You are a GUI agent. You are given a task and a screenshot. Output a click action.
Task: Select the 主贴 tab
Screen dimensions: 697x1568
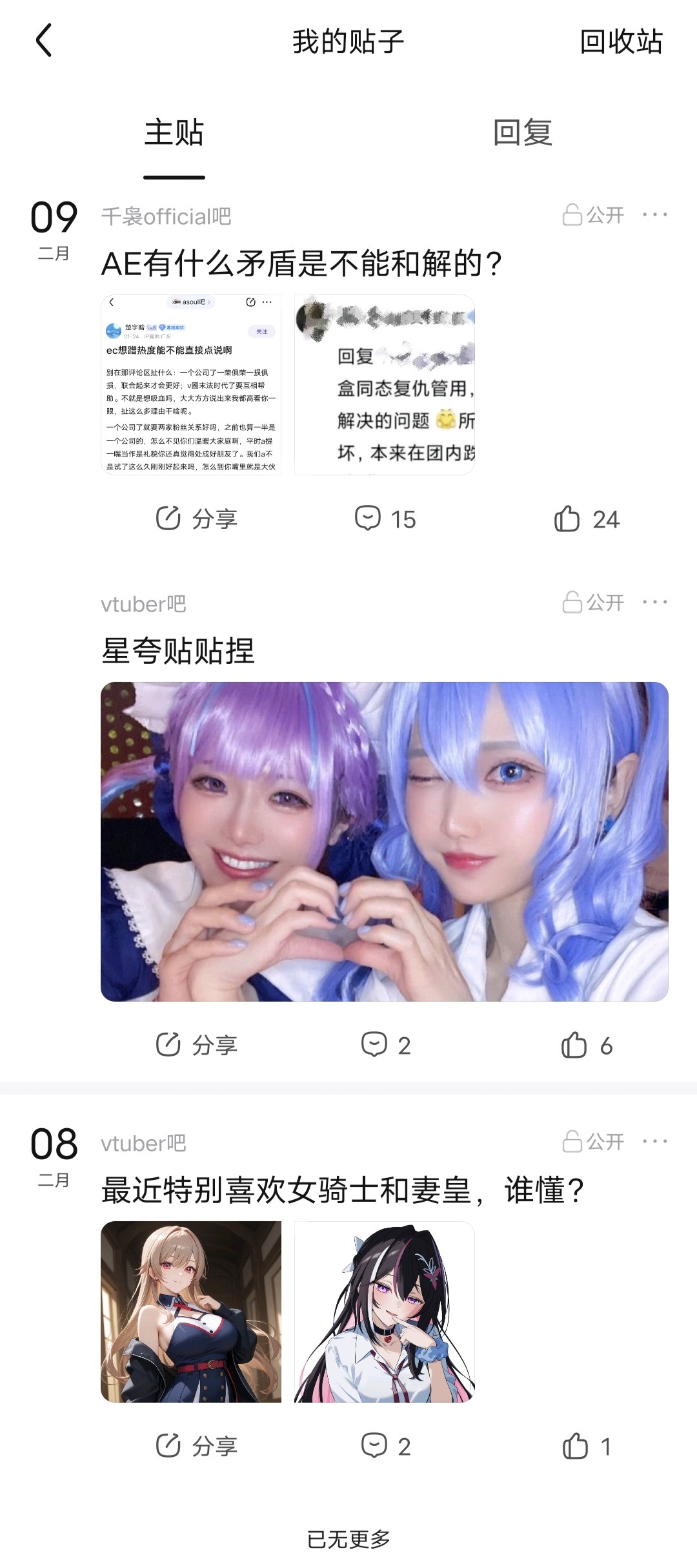pos(174,133)
